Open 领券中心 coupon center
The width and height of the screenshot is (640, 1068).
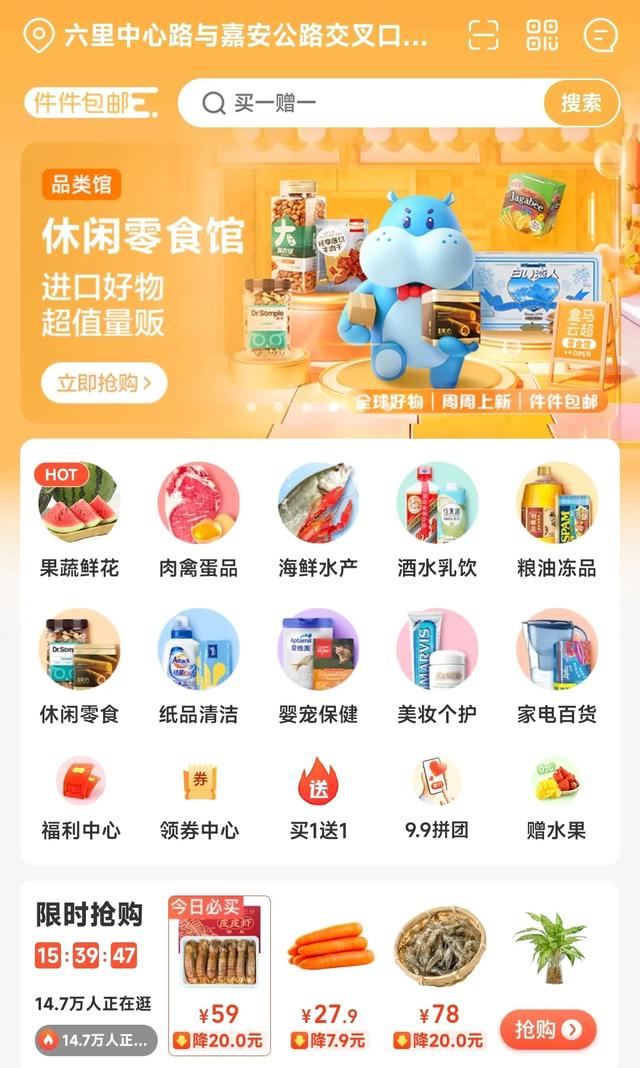coord(199,799)
